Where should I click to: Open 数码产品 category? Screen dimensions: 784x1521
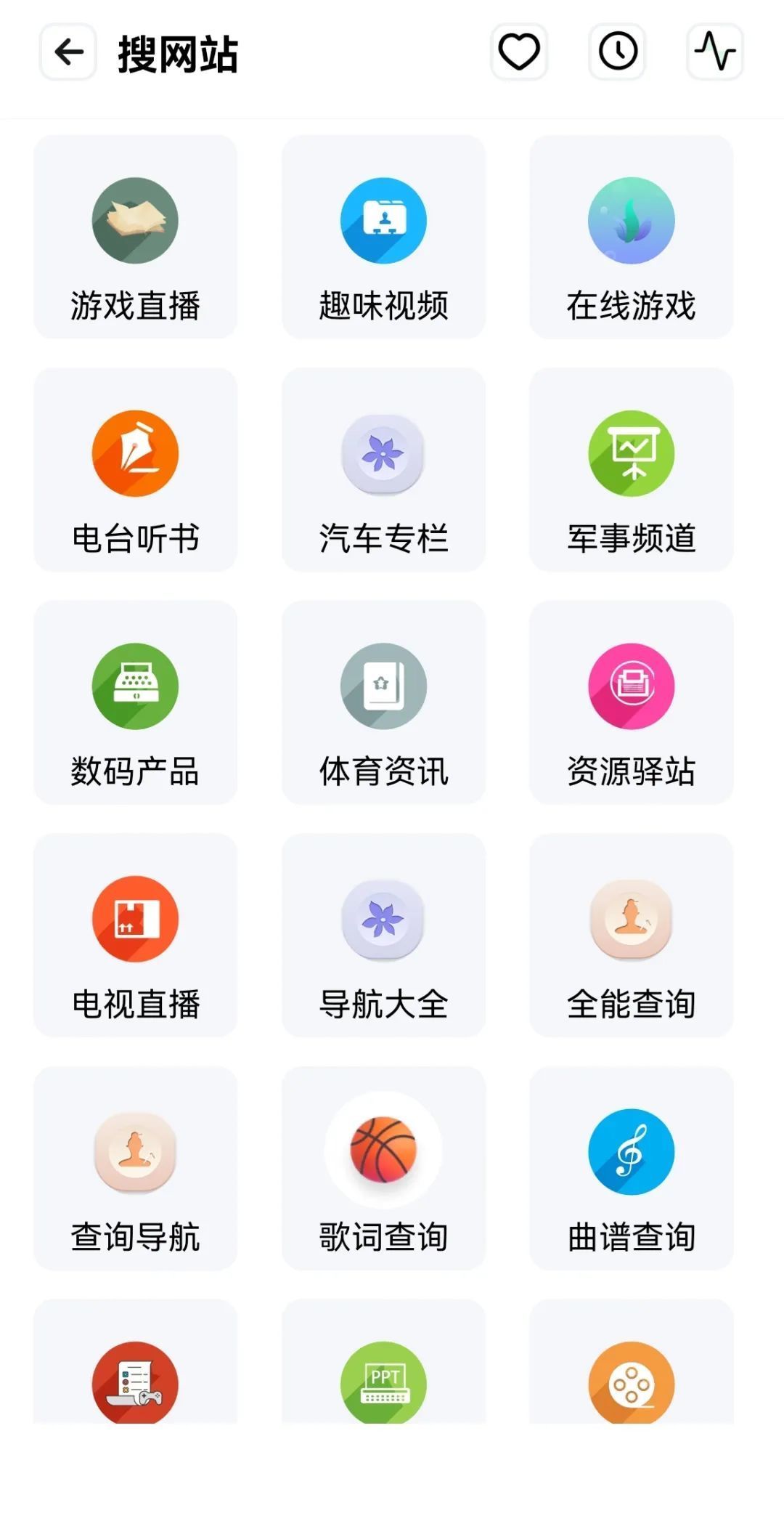[136, 702]
